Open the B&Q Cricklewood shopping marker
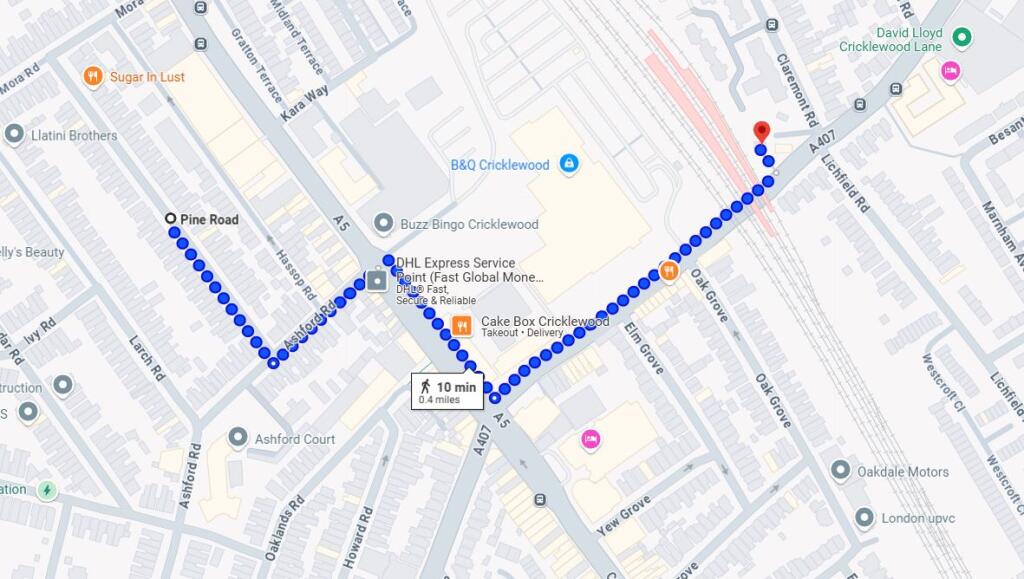 [569, 163]
